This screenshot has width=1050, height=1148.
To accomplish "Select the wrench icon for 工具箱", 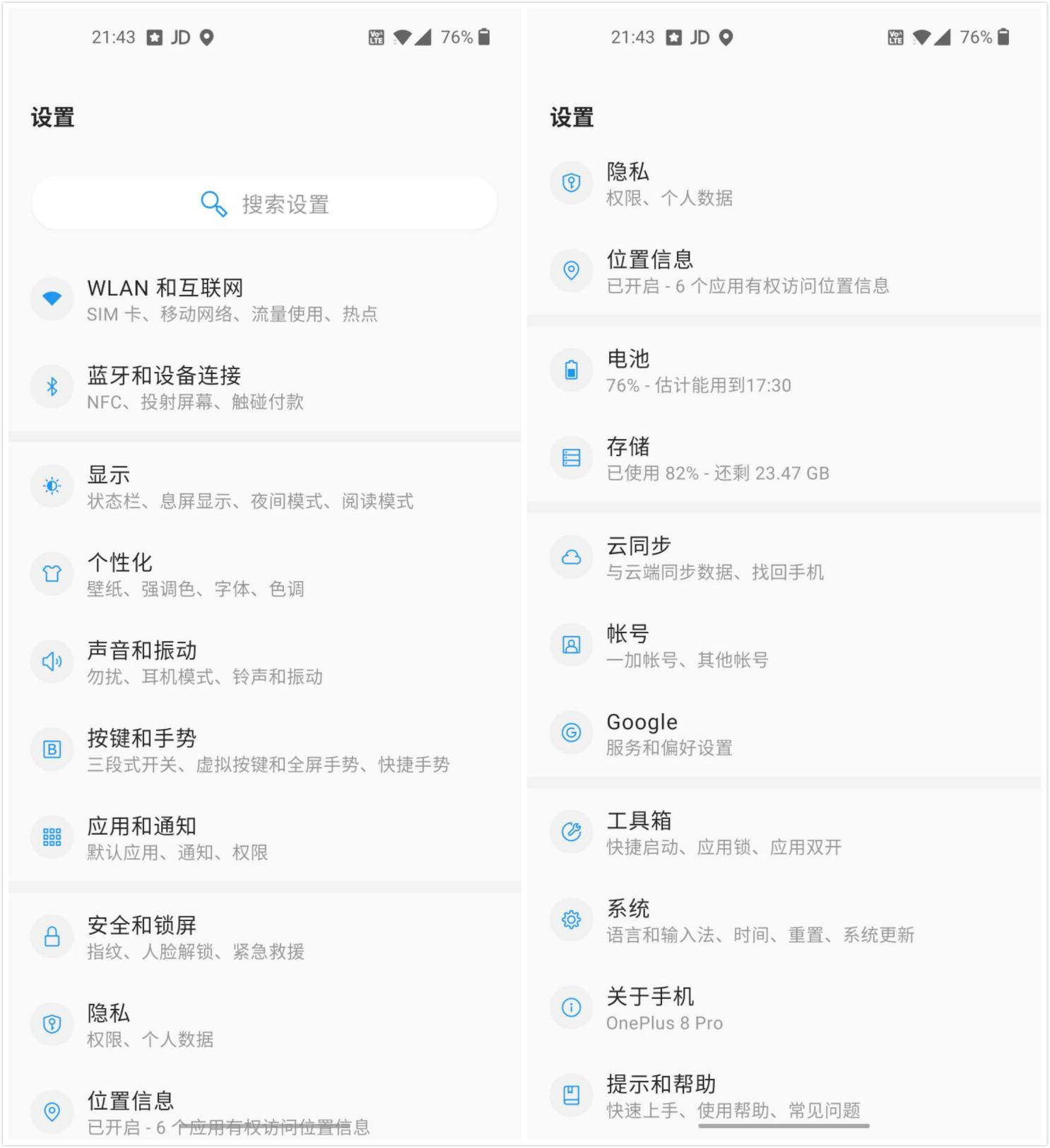I will point(571,831).
